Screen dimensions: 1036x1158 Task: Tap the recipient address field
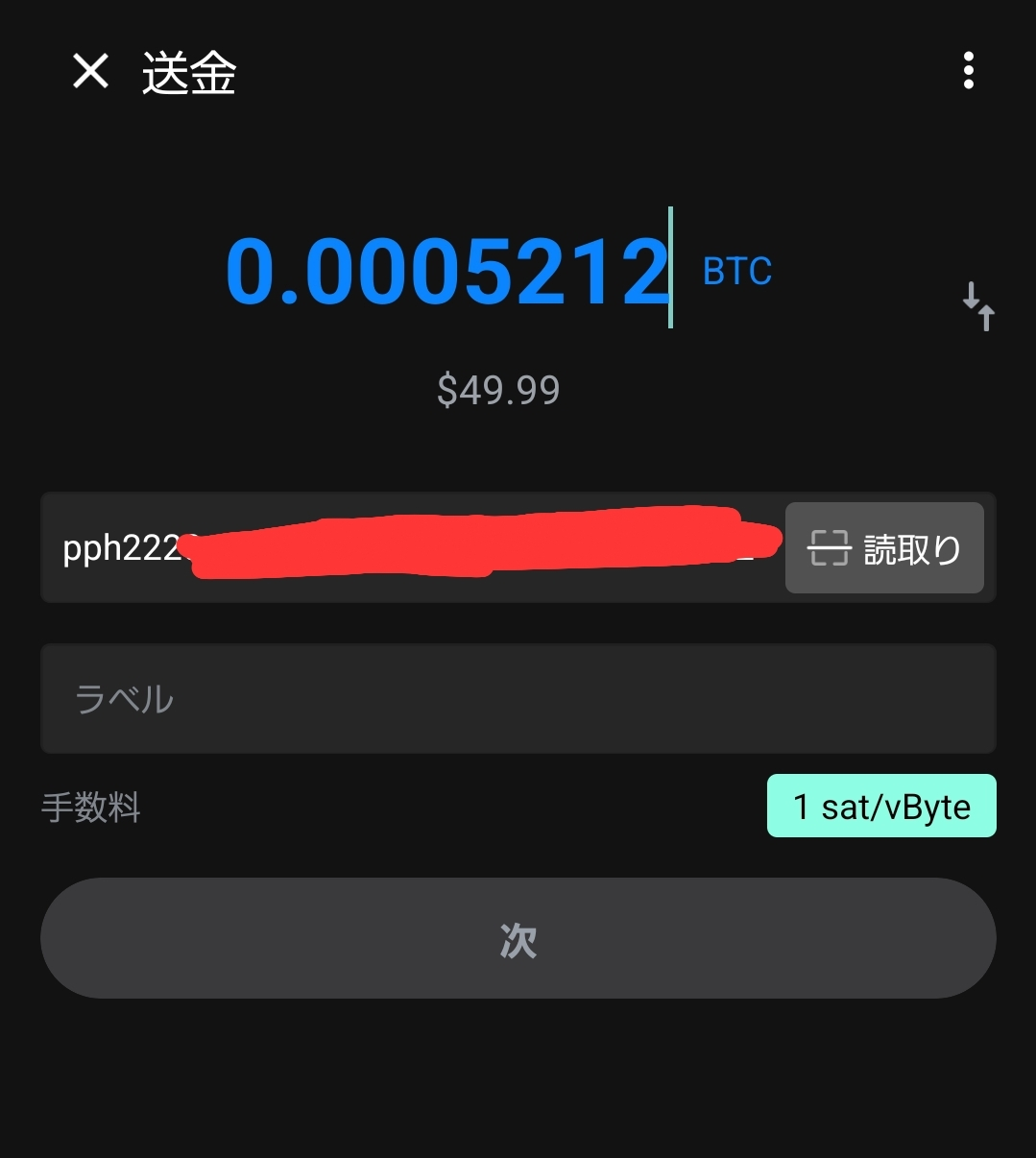coord(413,548)
